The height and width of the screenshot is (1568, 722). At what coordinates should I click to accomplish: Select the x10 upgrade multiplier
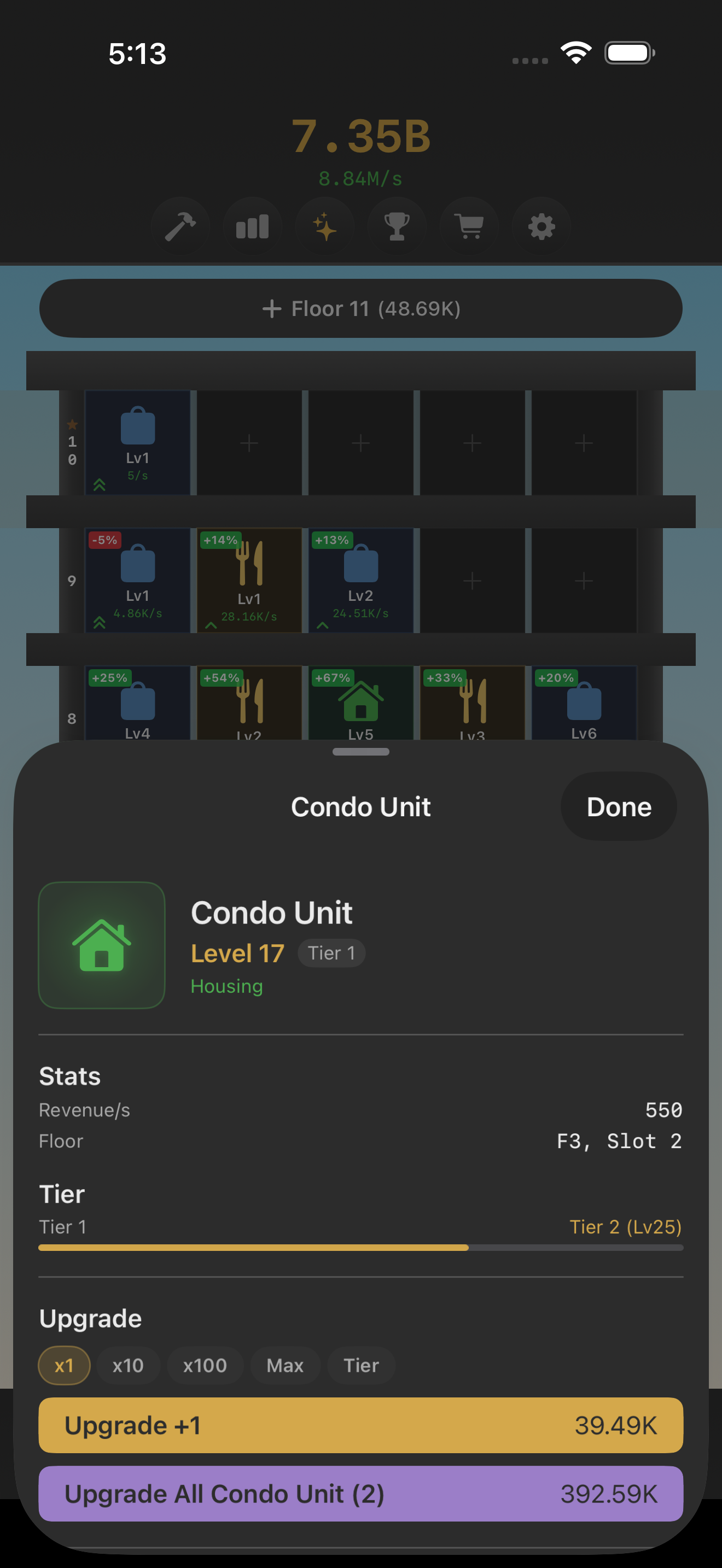tap(128, 1365)
